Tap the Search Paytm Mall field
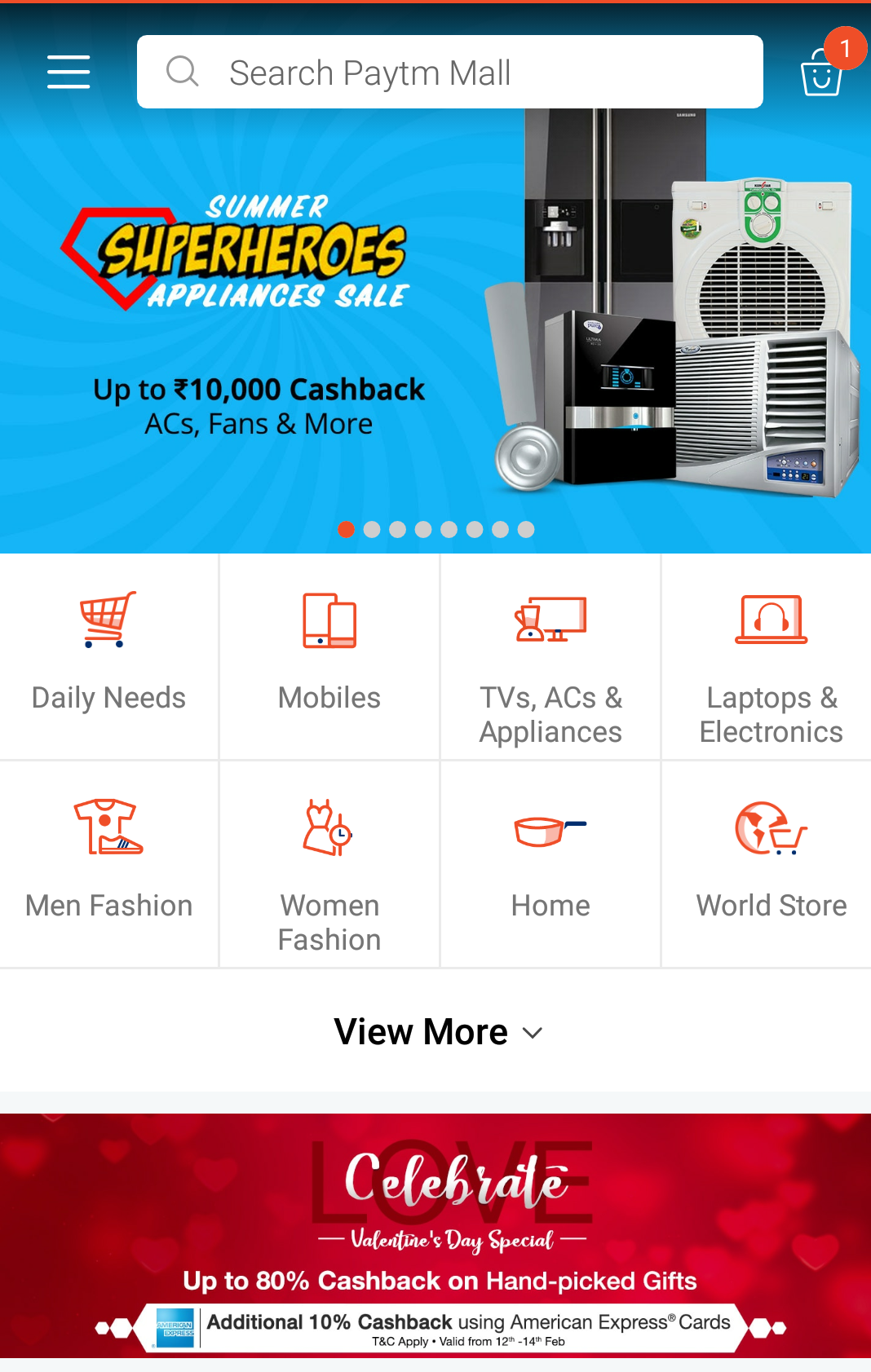 [449, 72]
